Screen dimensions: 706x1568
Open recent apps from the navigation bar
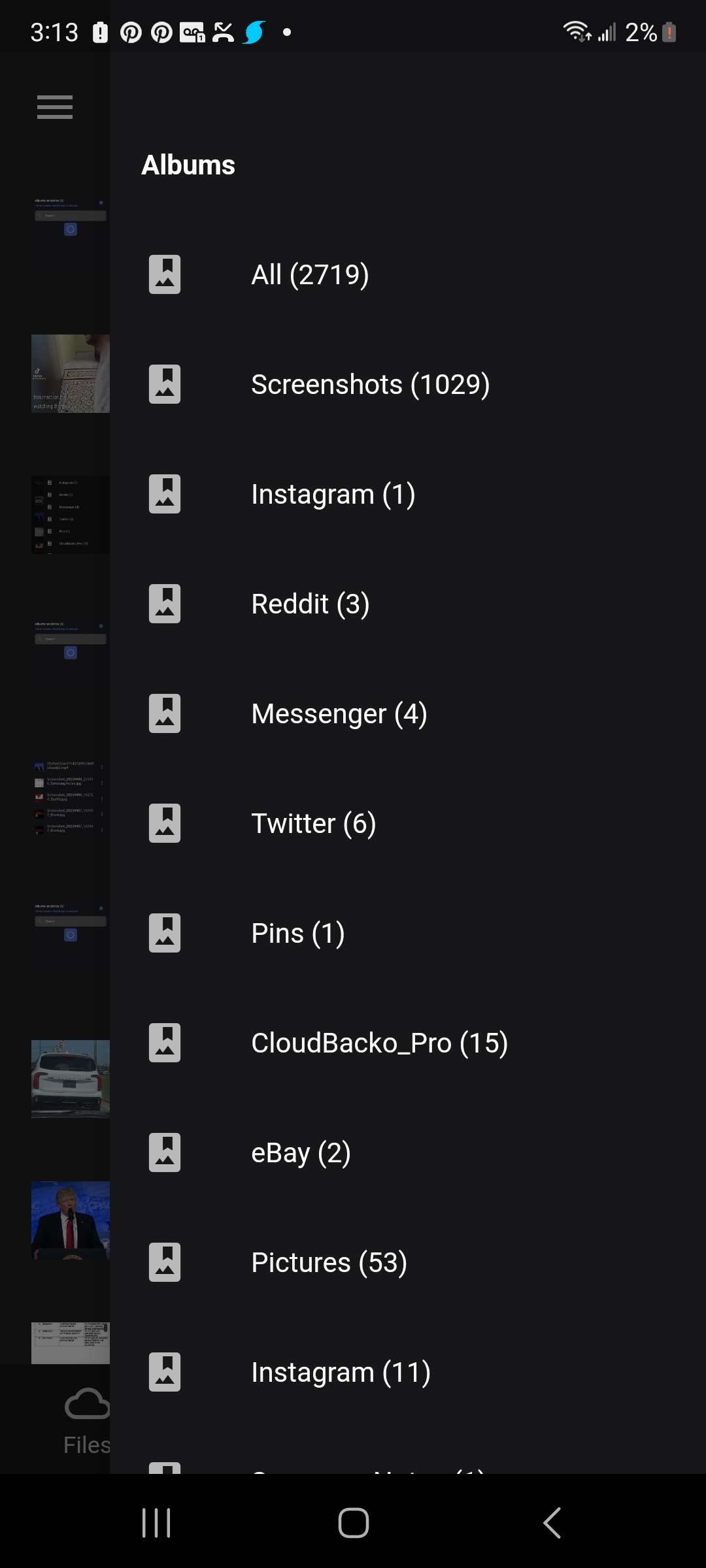coord(156,1523)
